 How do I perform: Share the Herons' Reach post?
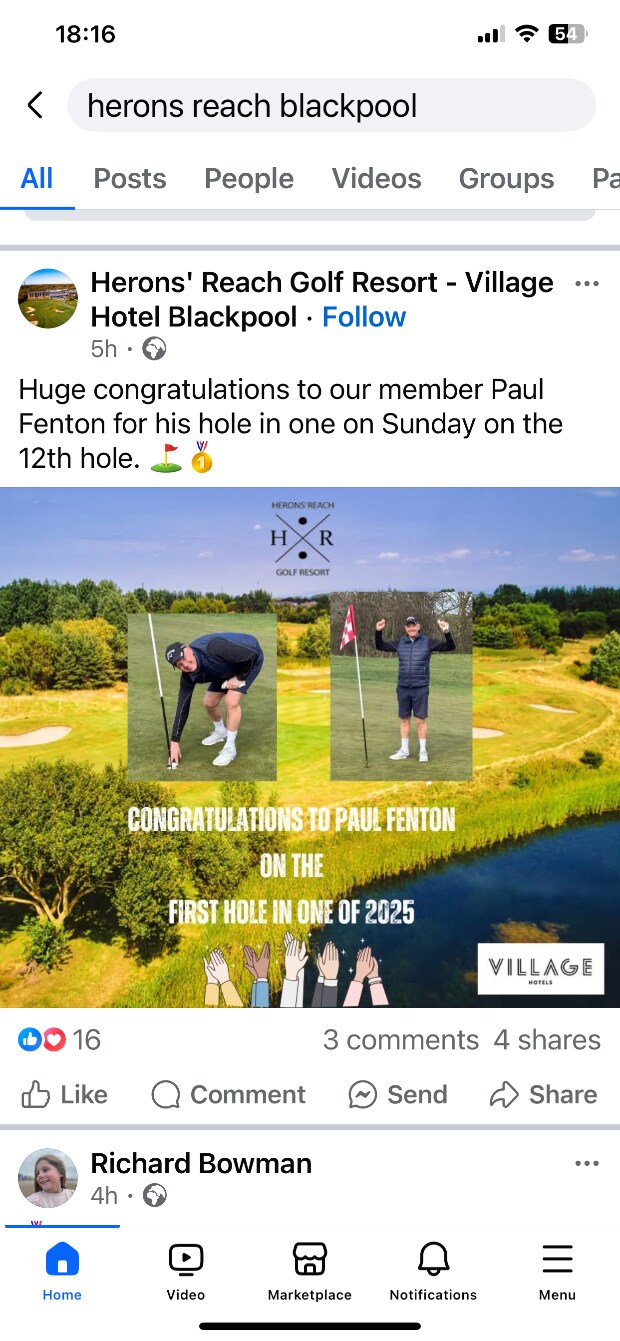click(x=543, y=1095)
